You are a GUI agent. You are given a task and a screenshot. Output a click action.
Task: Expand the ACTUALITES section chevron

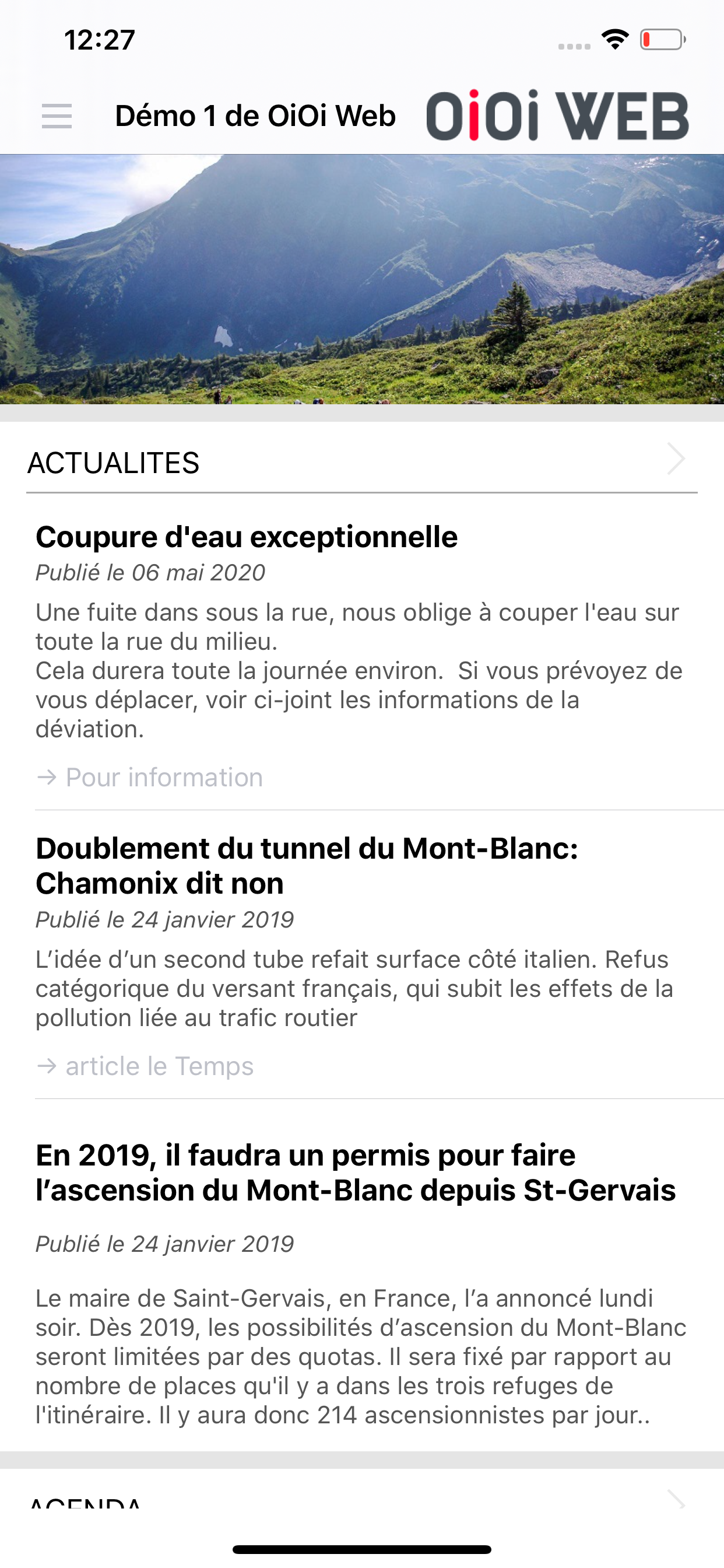tap(676, 459)
